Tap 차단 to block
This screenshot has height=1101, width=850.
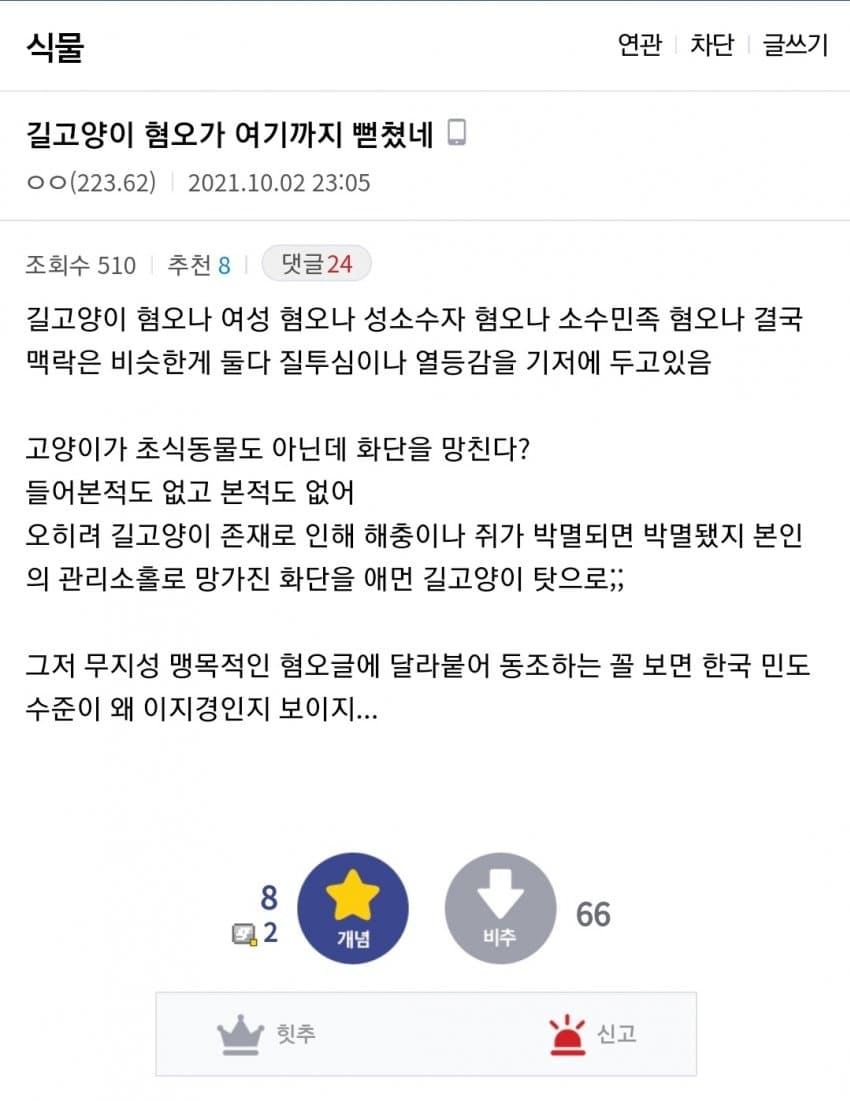pos(712,45)
